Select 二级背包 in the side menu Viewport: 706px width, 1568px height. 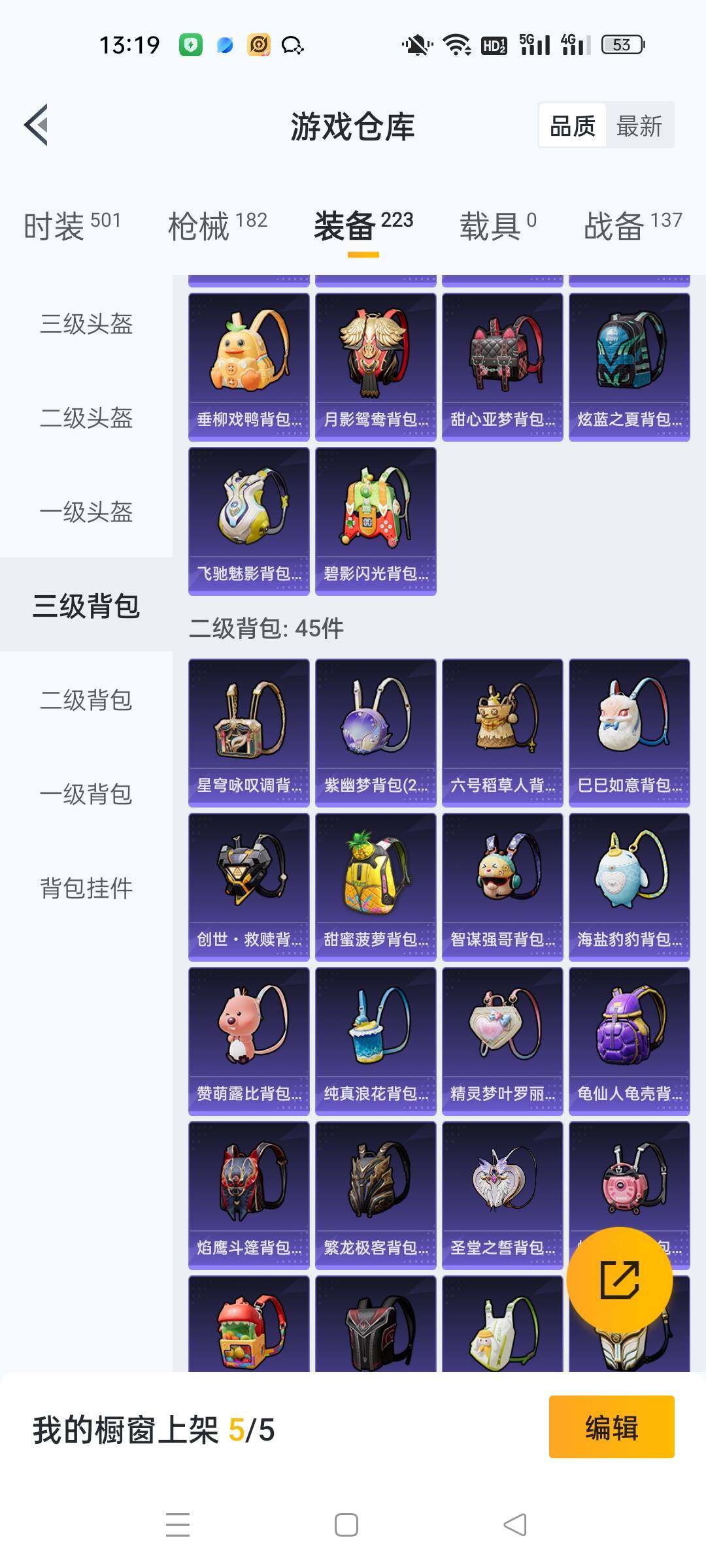[x=86, y=700]
